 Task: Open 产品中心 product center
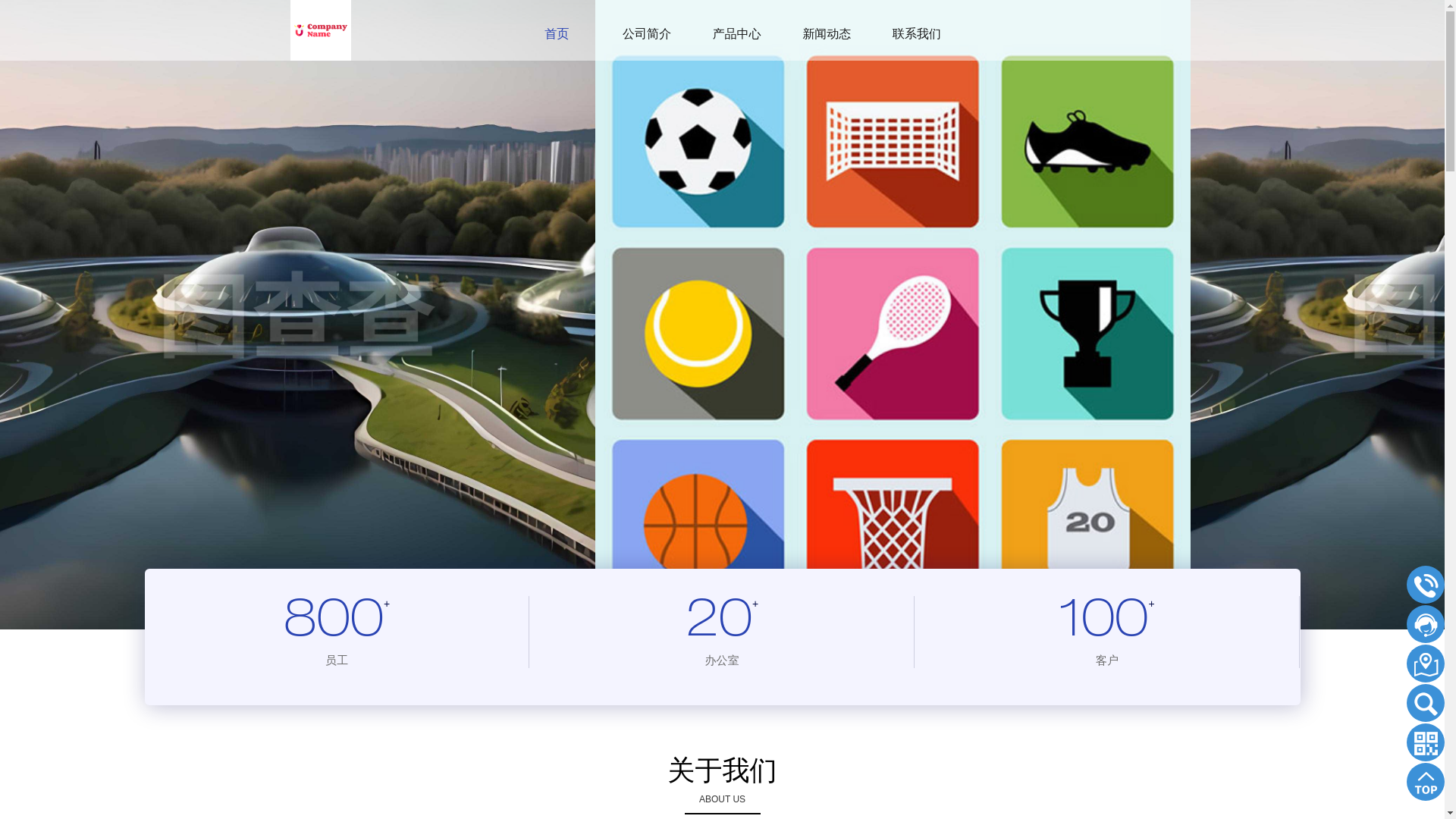point(736,34)
